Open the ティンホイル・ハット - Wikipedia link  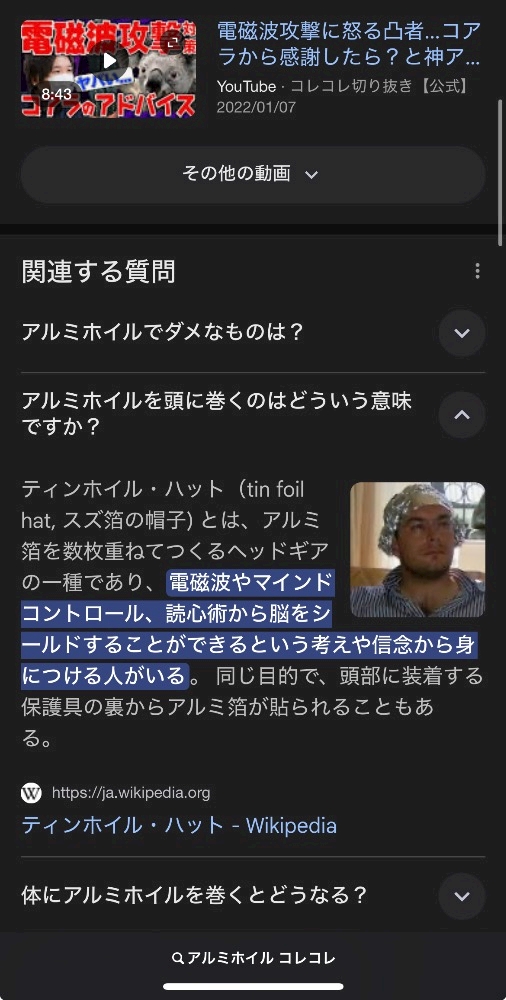(x=179, y=825)
